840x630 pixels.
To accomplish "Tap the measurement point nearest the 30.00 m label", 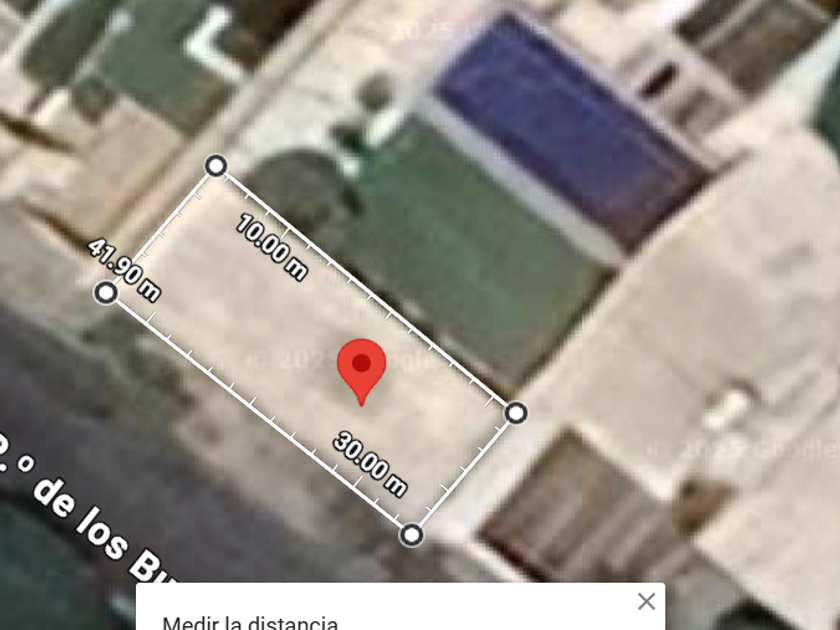I will (411, 535).
